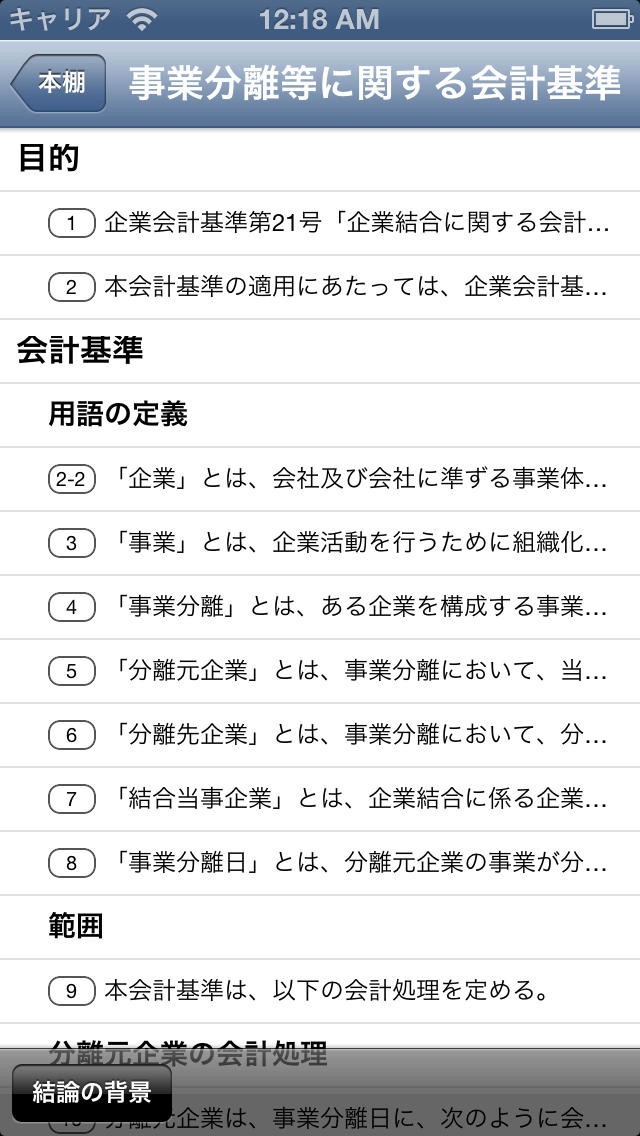Open paragraph 7 defining 「結合当事企業」
This screenshot has width=640, height=1136.
(330, 800)
